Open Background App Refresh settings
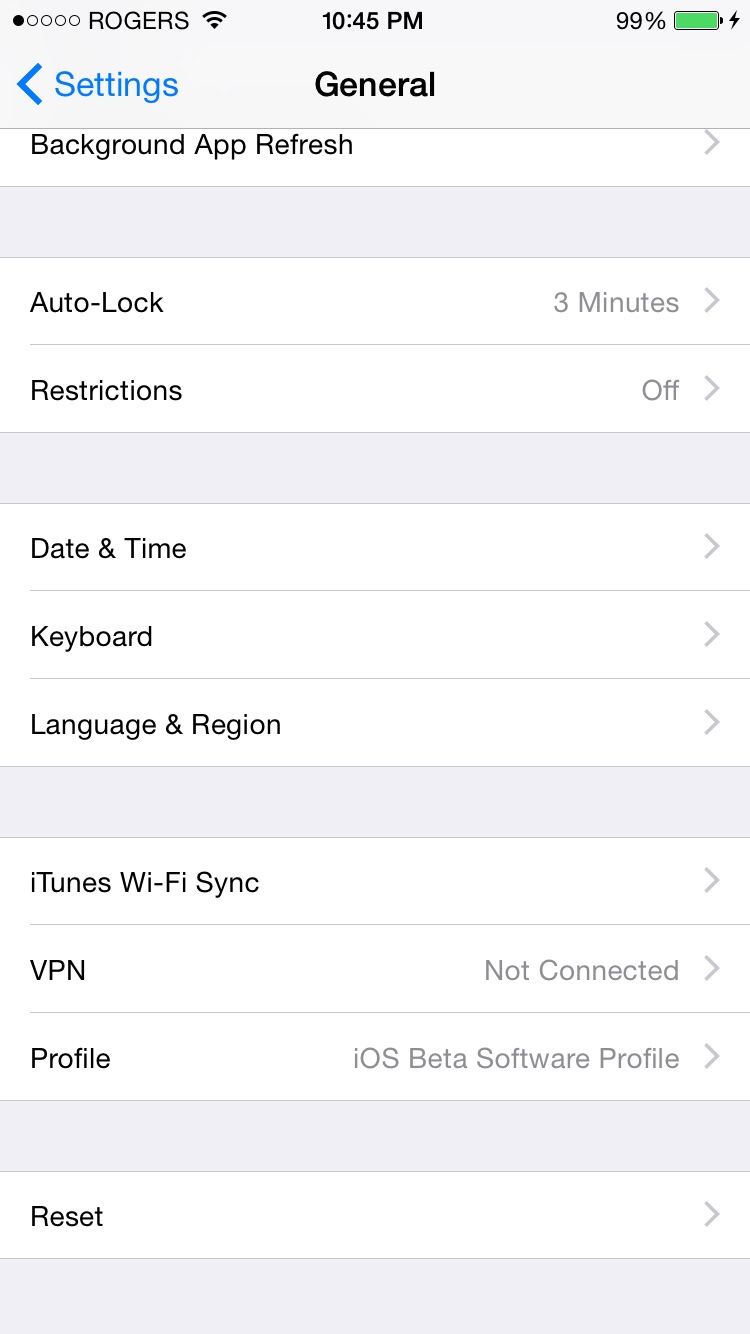This screenshot has height=1334, width=750. click(x=375, y=157)
